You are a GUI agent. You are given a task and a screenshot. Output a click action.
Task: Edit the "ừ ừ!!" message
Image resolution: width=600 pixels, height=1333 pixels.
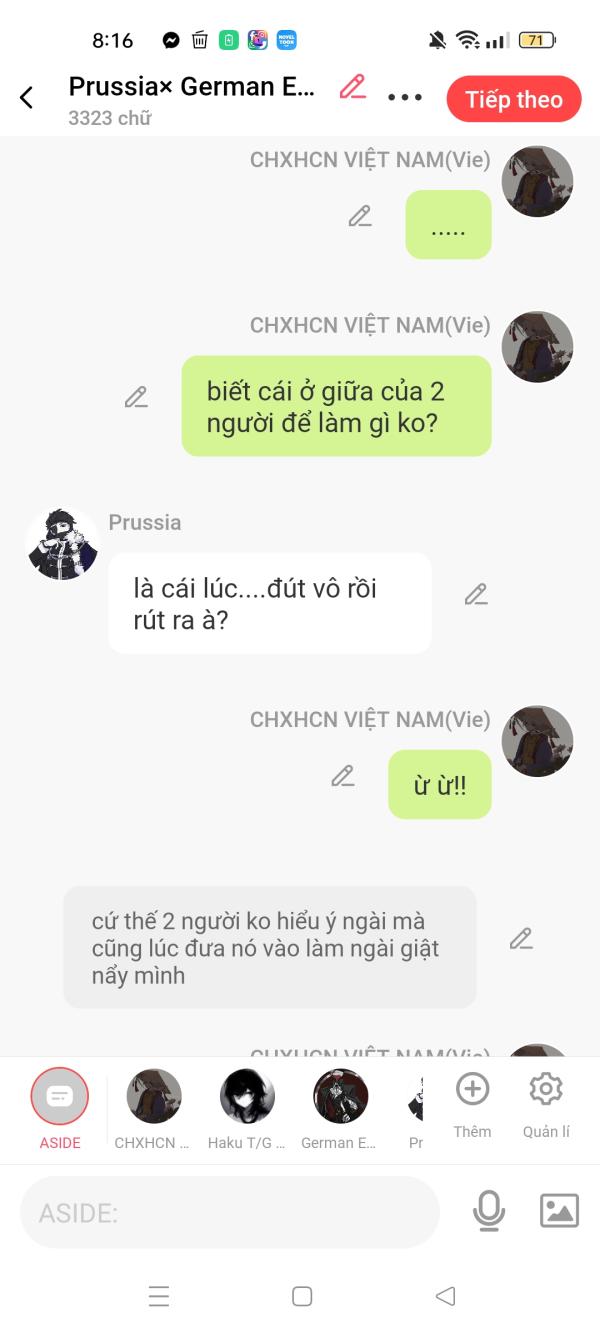[x=343, y=776]
